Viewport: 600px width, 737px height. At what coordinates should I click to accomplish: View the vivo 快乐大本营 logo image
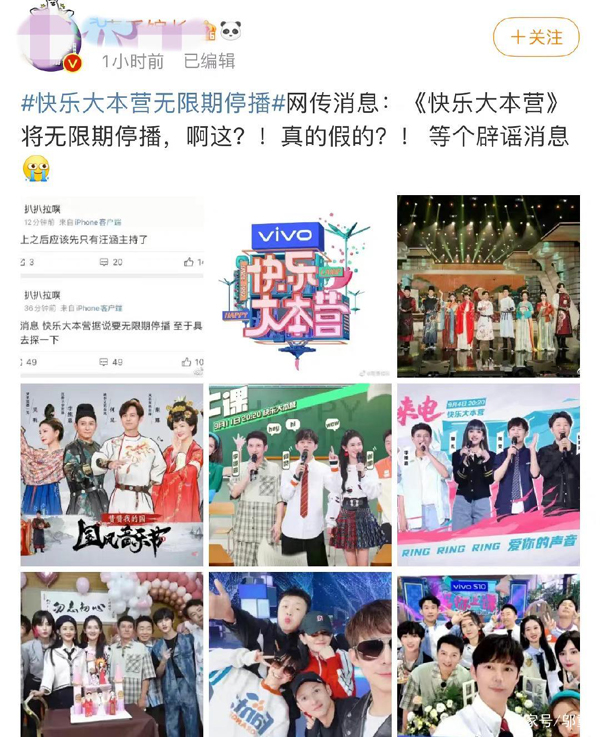pos(300,285)
